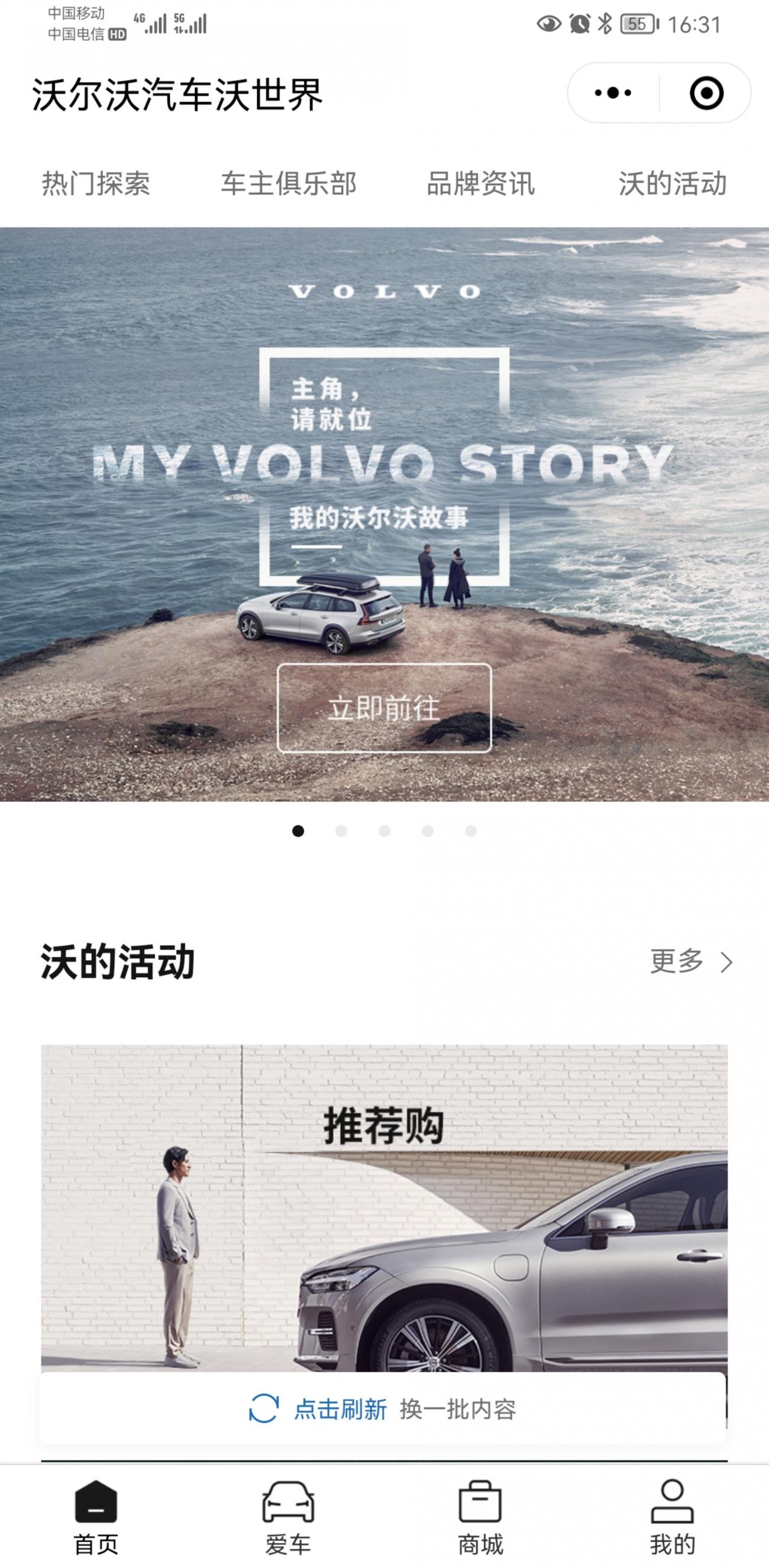Screen dimensions: 769x1568
Task: View 更多 activities in 沃的活动
Action: tap(690, 962)
